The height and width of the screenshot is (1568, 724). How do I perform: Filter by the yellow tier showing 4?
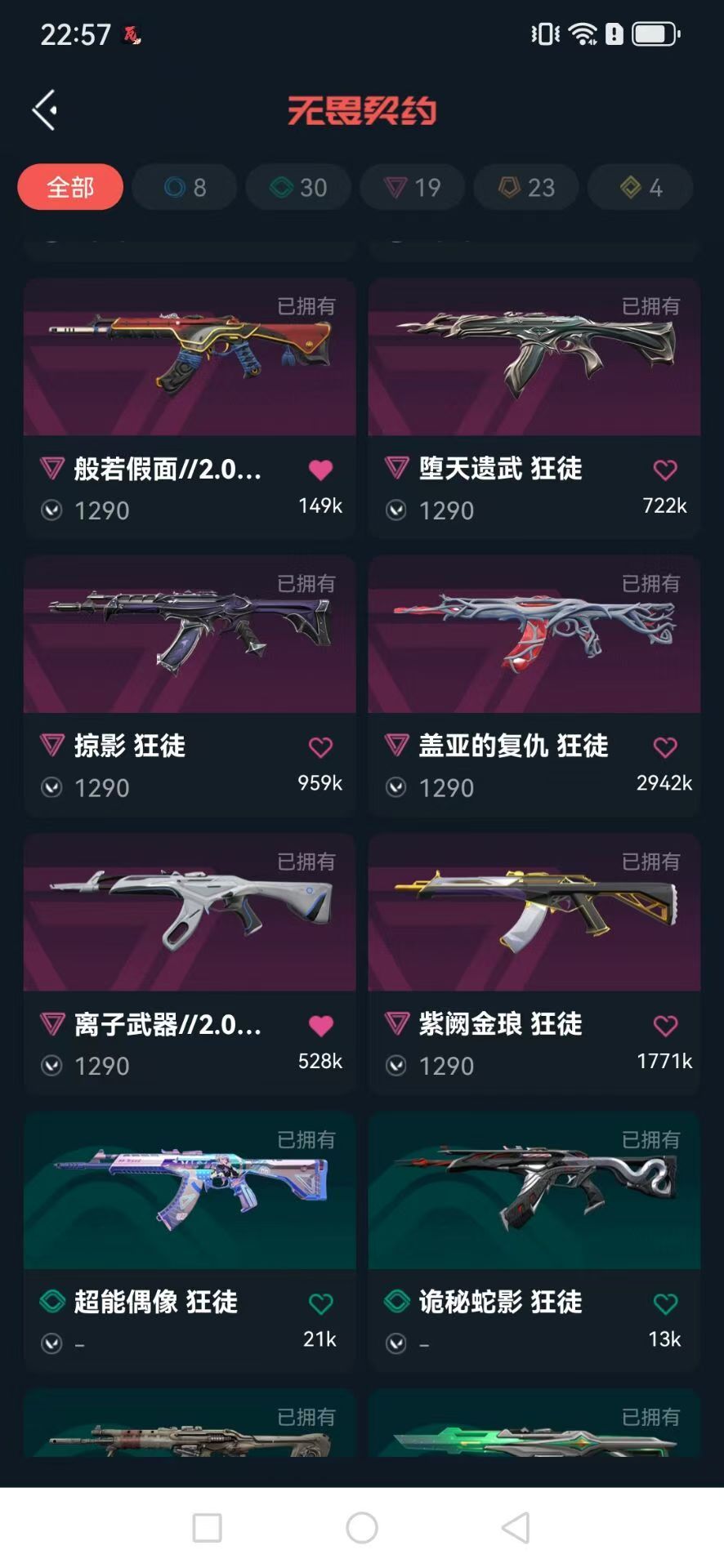point(641,187)
